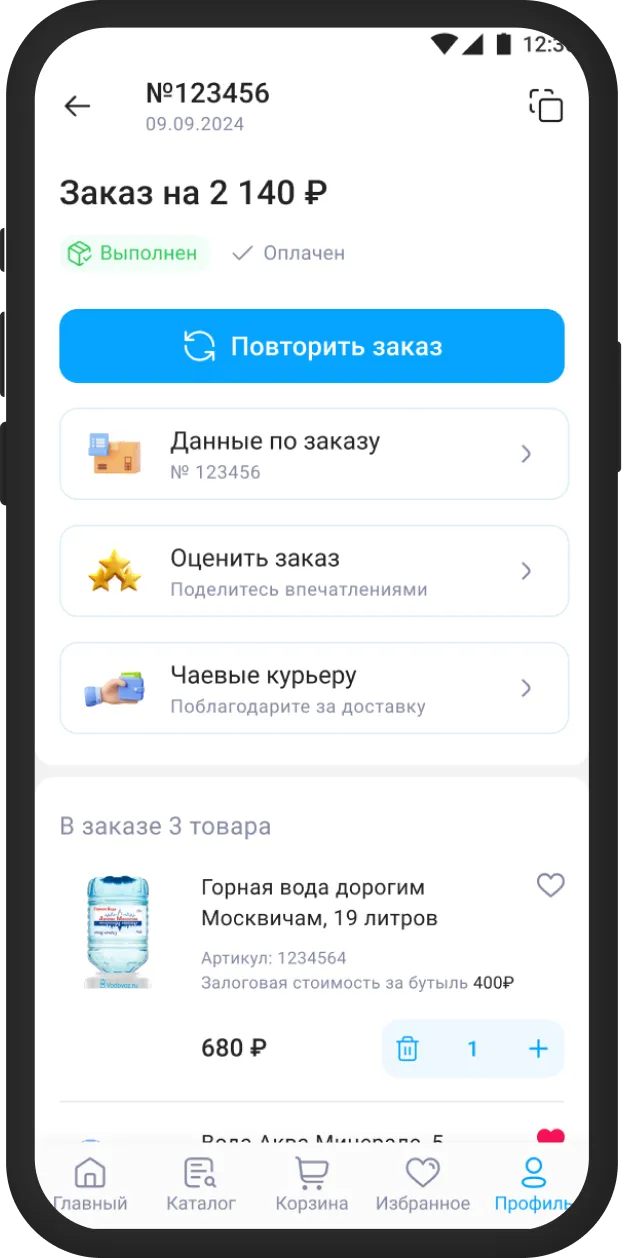
Task: Go back using the arrow icon
Action: [77, 106]
